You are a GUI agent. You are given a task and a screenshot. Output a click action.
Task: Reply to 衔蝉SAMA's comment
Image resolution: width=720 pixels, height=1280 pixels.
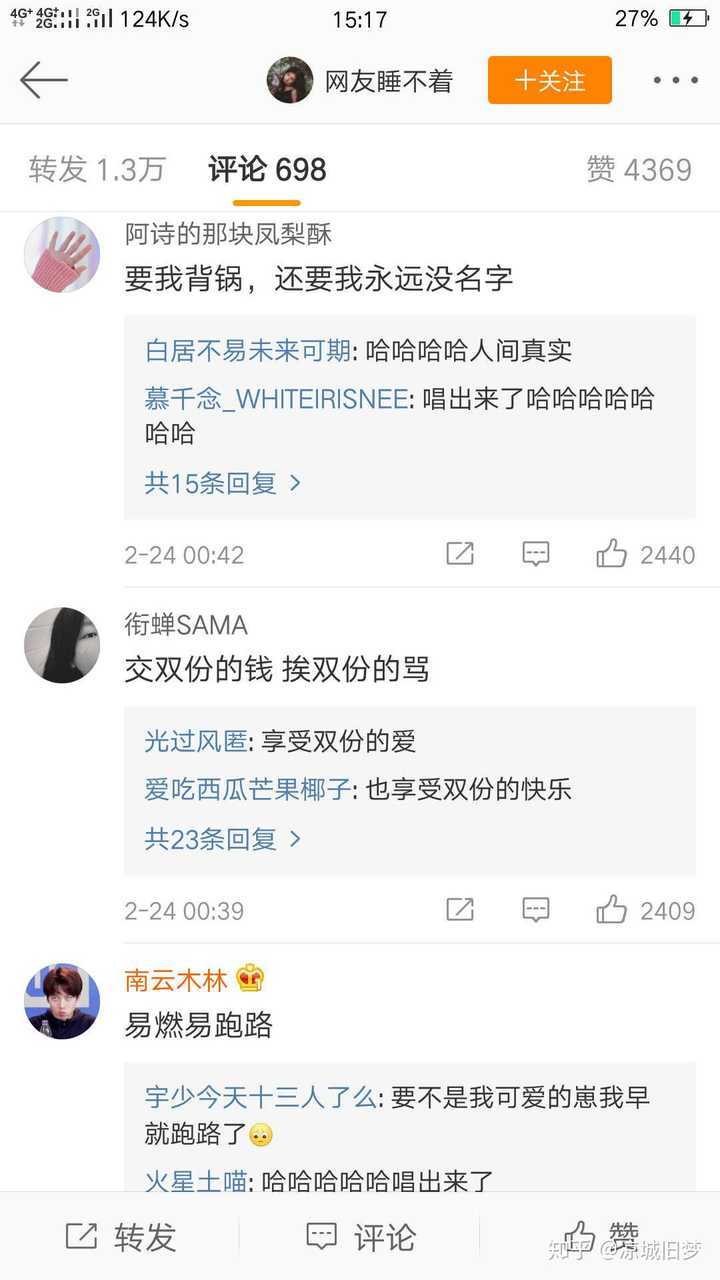point(536,910)
